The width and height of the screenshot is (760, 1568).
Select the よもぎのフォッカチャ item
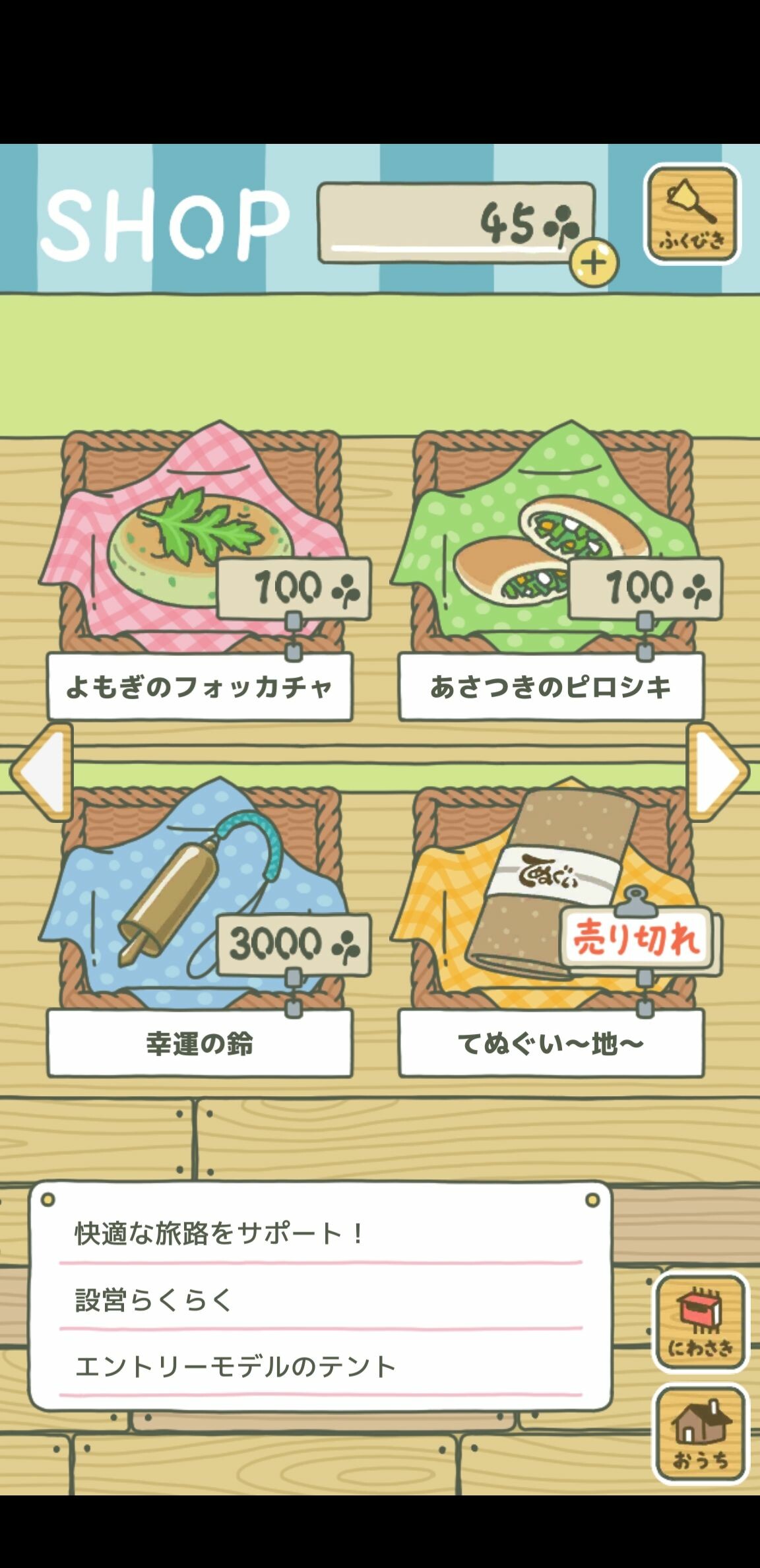pos(199,548)
